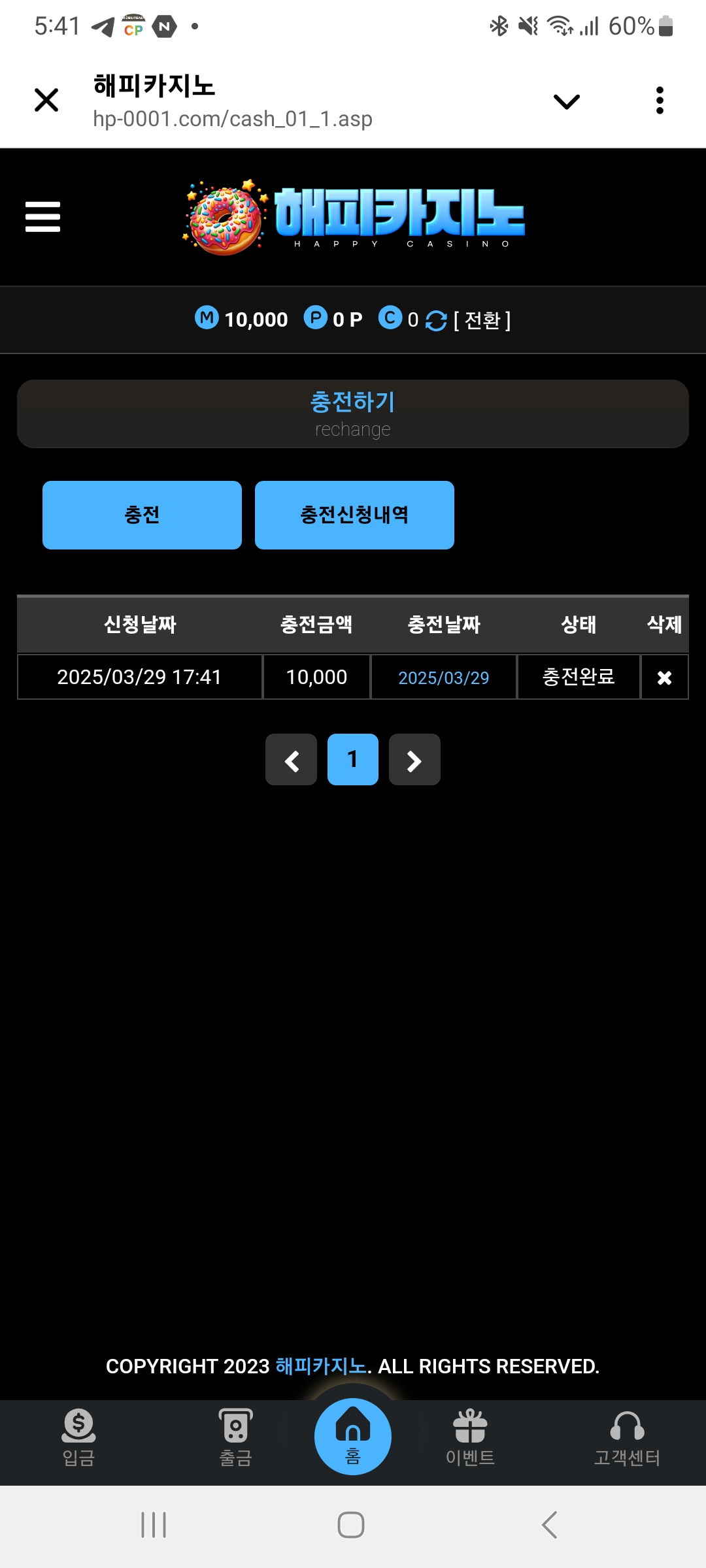706x1568 pixels.
Task: Open the browser overflow menu
Action: click(660, 101)
